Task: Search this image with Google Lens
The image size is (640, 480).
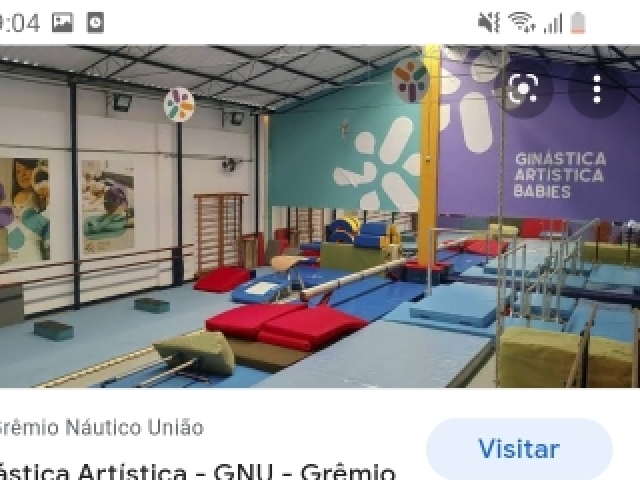Action: pyautogui.click(x=523, y=89)
